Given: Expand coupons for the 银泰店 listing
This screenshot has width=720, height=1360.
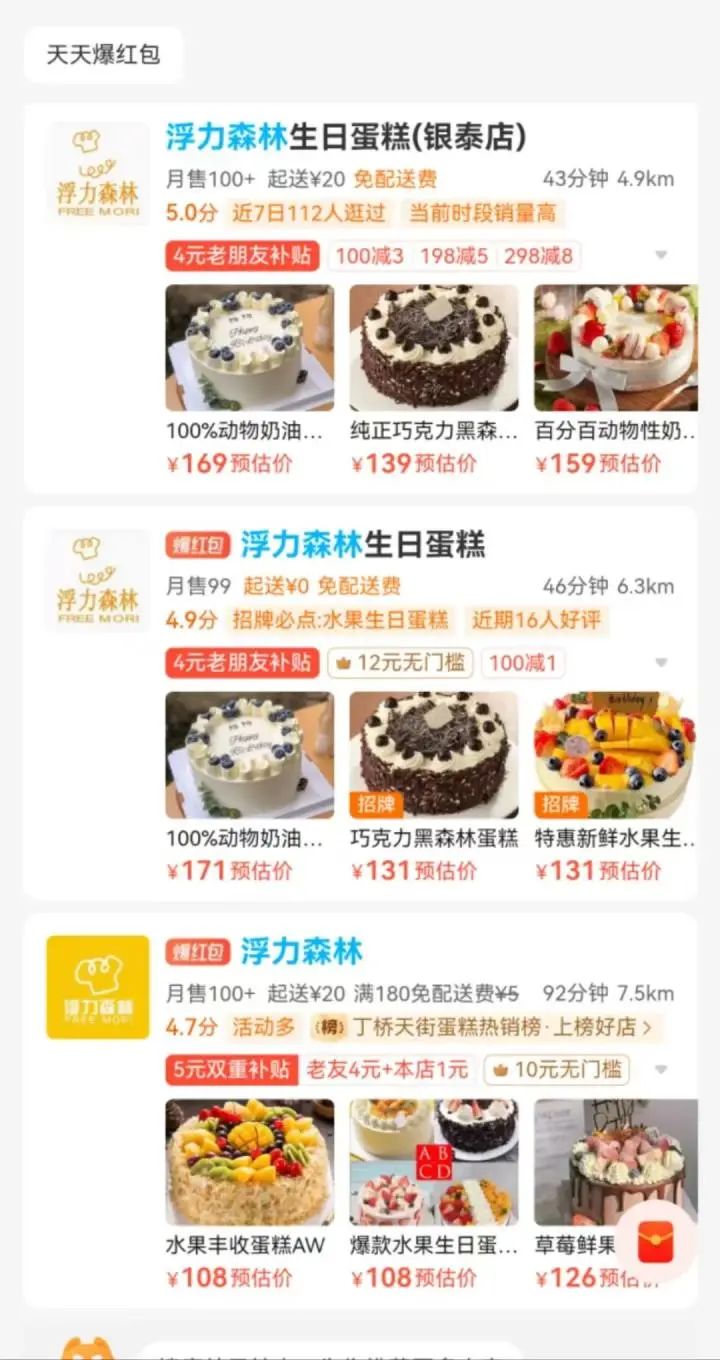Looking at the screenshot, I should (x=660, y=256).
